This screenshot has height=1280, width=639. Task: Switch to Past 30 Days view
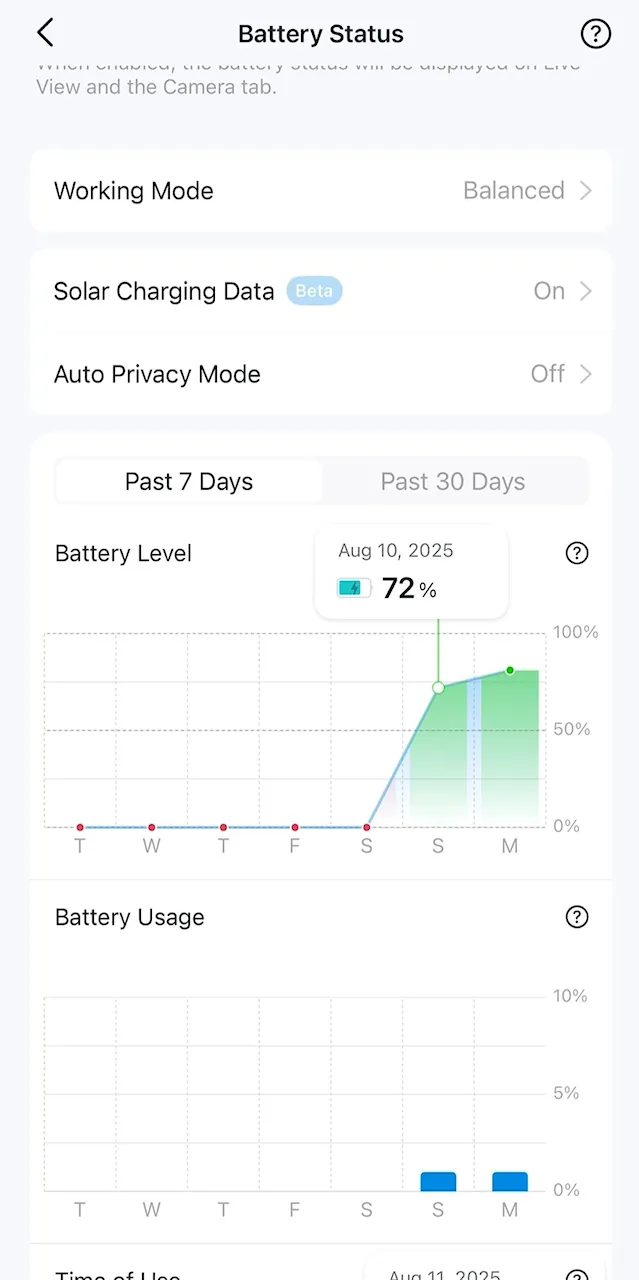pos(453,482)
